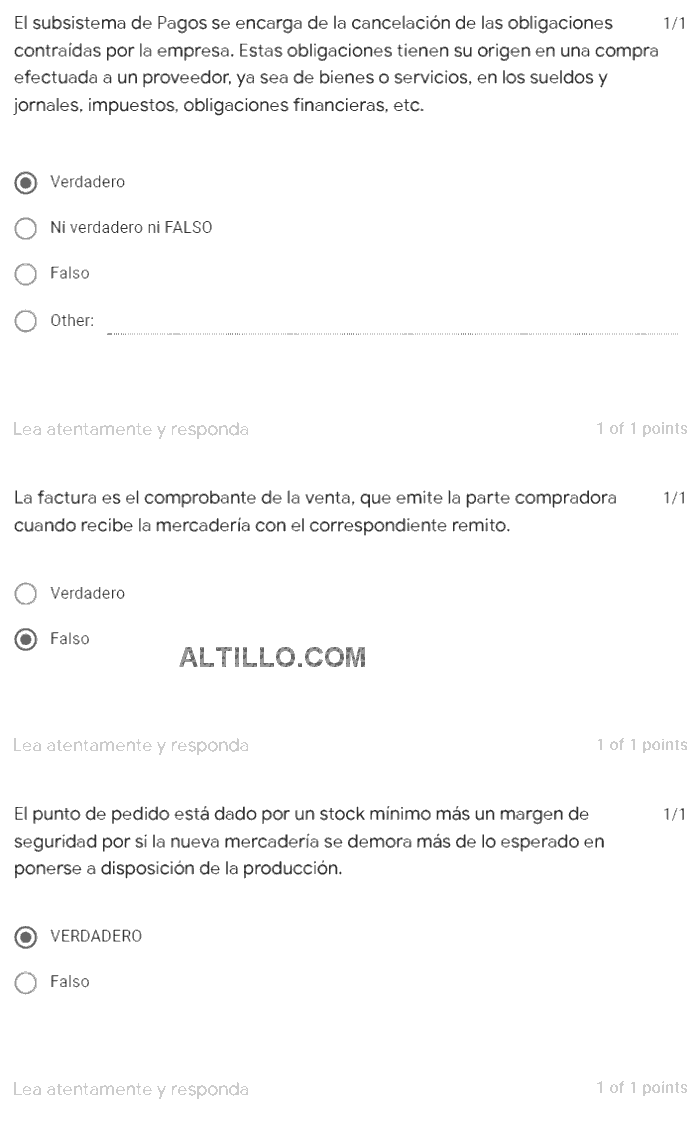700x1122 pixels.
Task: Select Falso for the factura question
Action: click(27, 639)
